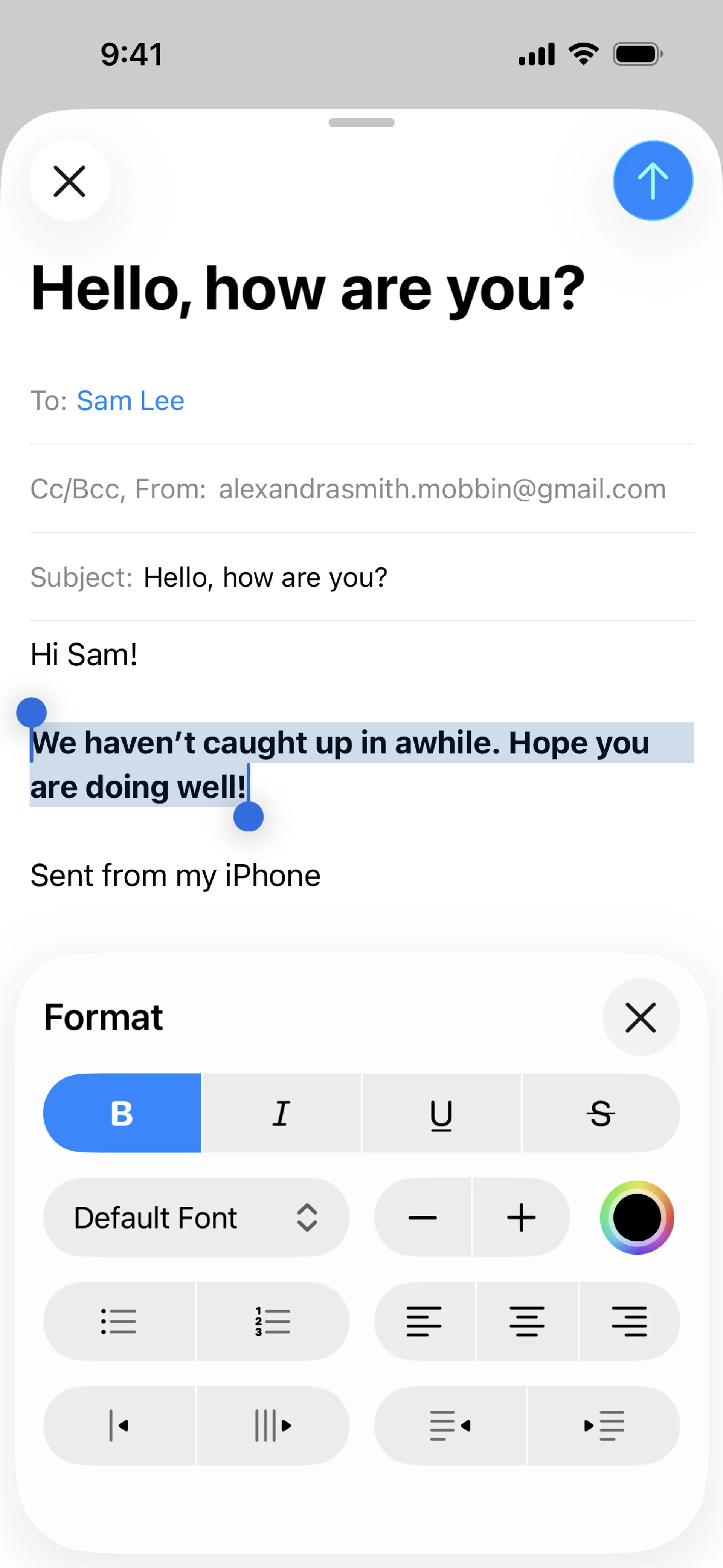This screenshot has width=723, height=1568.
Task: Outdent the paragraph
Action: pyautogui.click(x=450, y=1426)
